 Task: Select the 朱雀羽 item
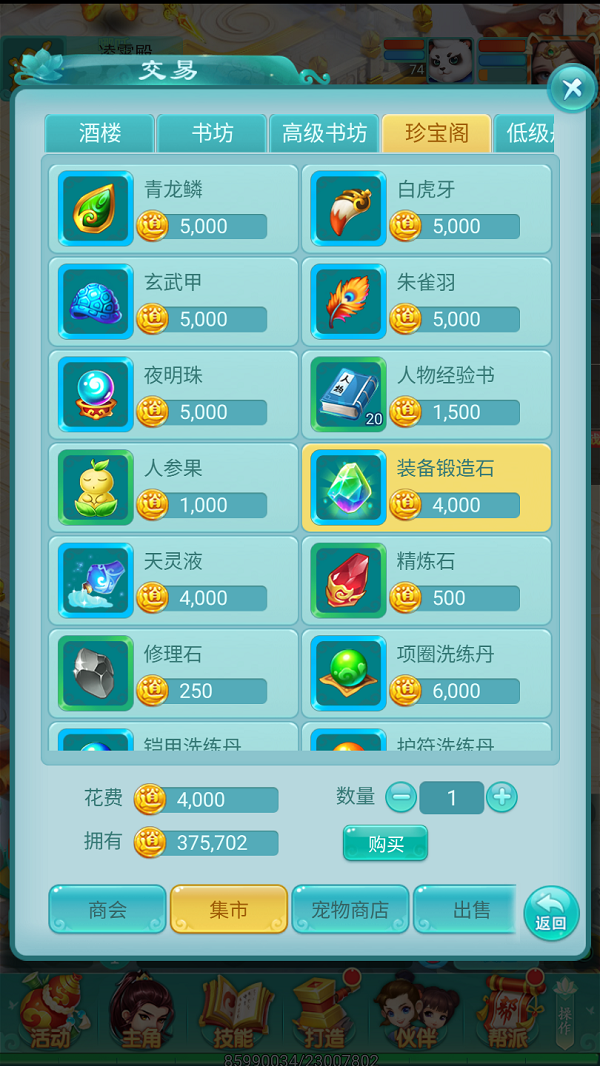(426, 302)
